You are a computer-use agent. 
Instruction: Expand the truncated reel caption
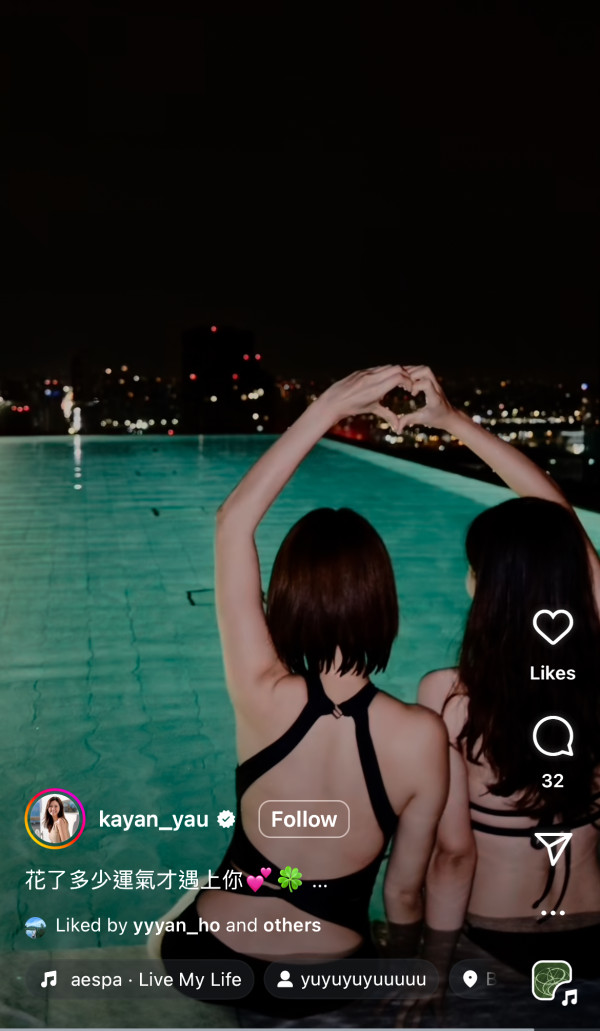(x=320, y=881)
